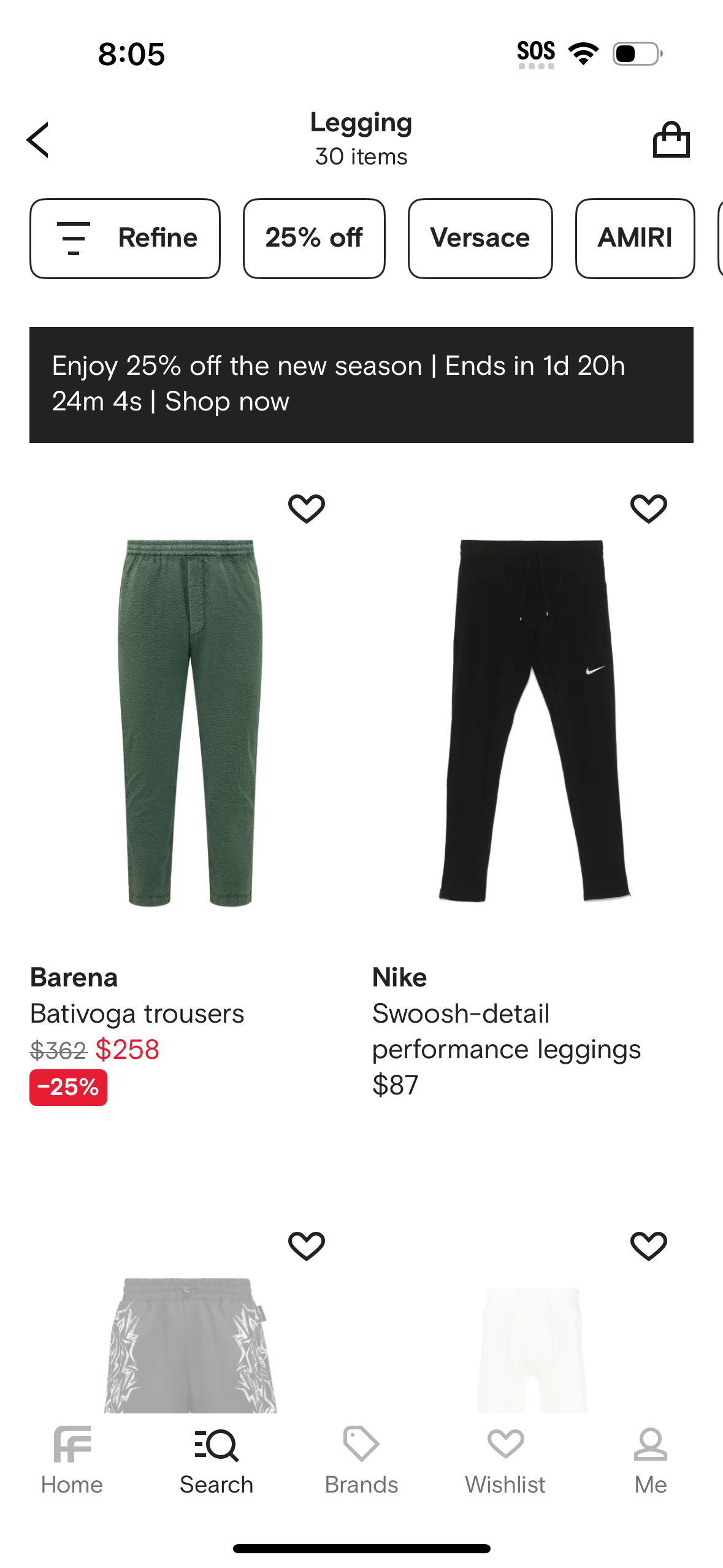This screenshot has width=723, height=1568.
Task: Open the Home tab icon
Action: (x=72, y=1445)
